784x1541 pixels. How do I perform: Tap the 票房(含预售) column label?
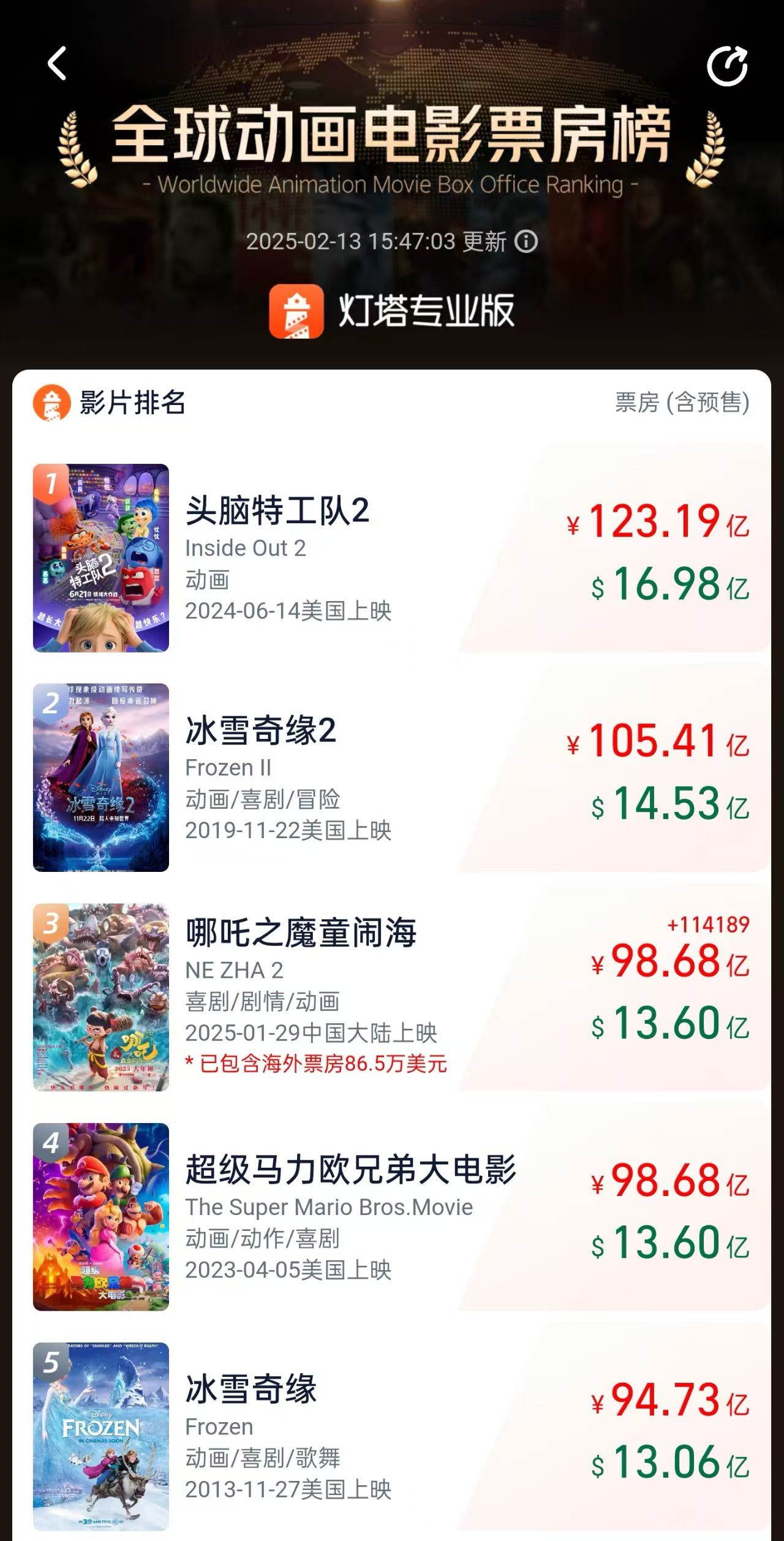[682, 402]
